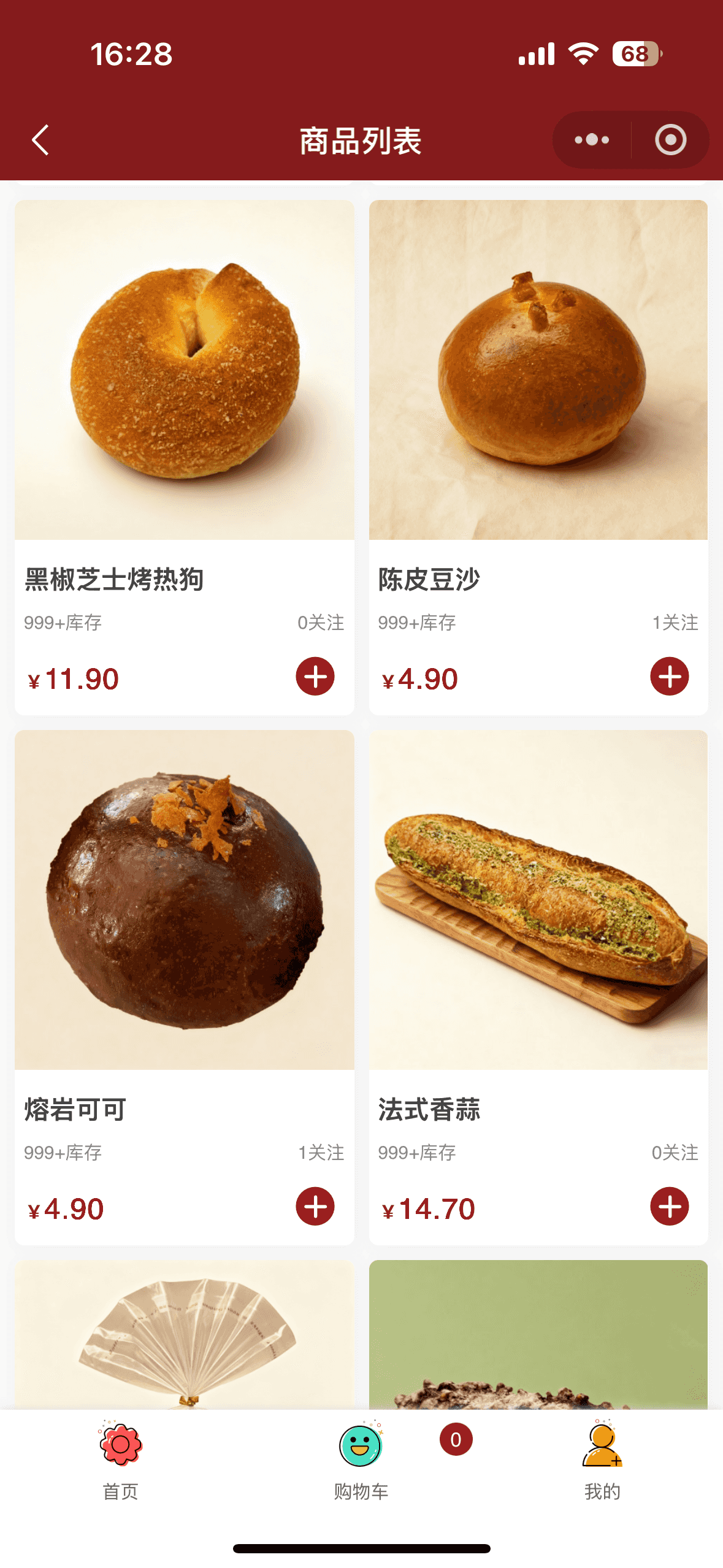Screen dimensions: 723x1568
Task: Add 熔岩可可 to the cart
Action: coord(315,1207)
